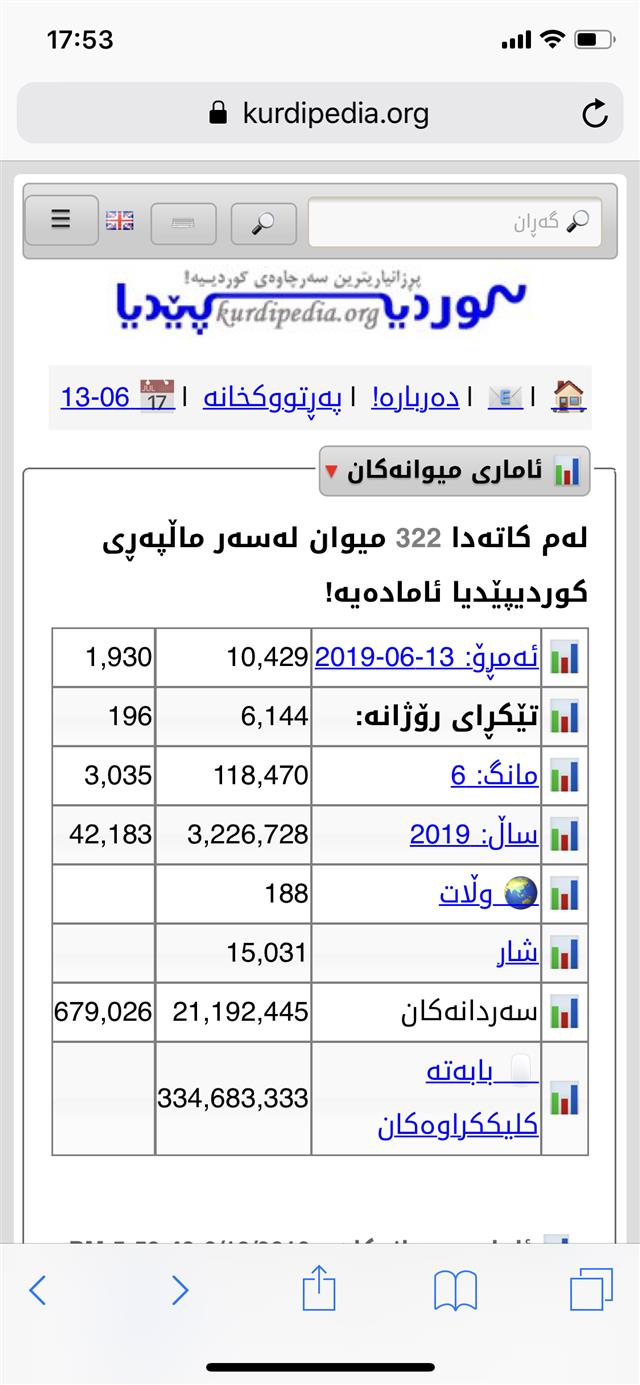Focus the گەڕان search field
The height and width of the screenshot is (1385, 640).
[x=455, y=222]
